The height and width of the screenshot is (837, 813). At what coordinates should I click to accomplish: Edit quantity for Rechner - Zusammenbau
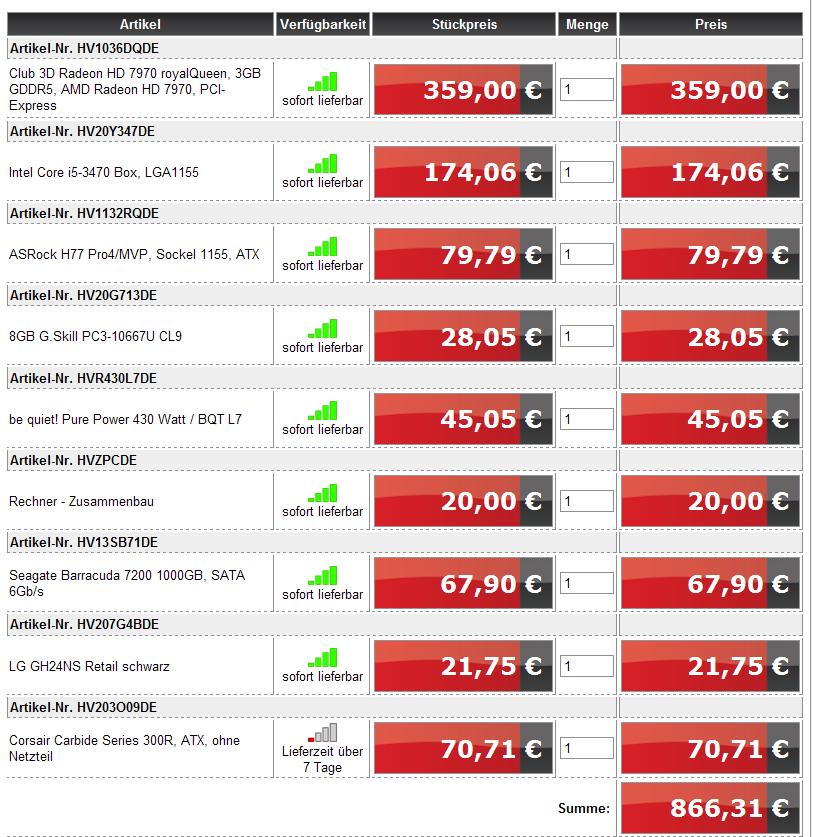[x=586, y=501]
